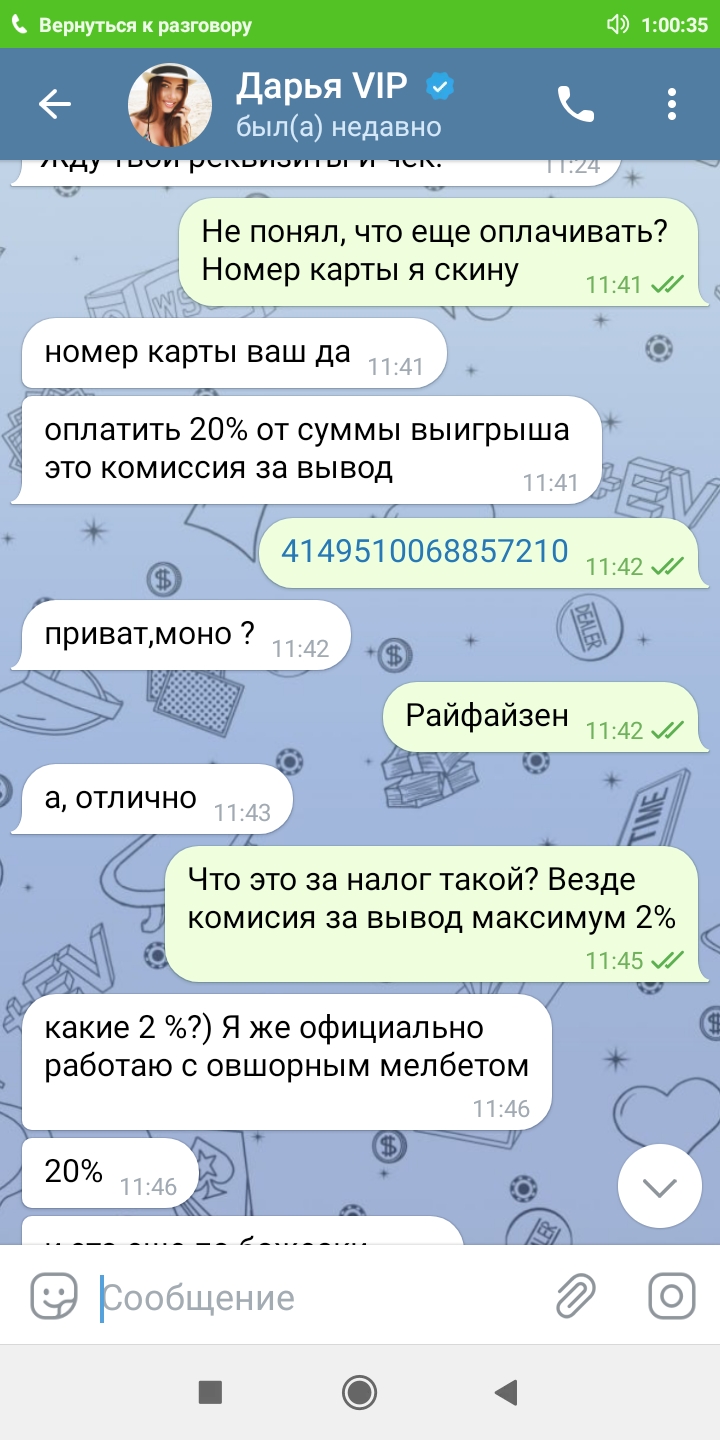The image size is (720, 1440).
Task: Return to the ongoing call banner
Action: coord(360,25)
